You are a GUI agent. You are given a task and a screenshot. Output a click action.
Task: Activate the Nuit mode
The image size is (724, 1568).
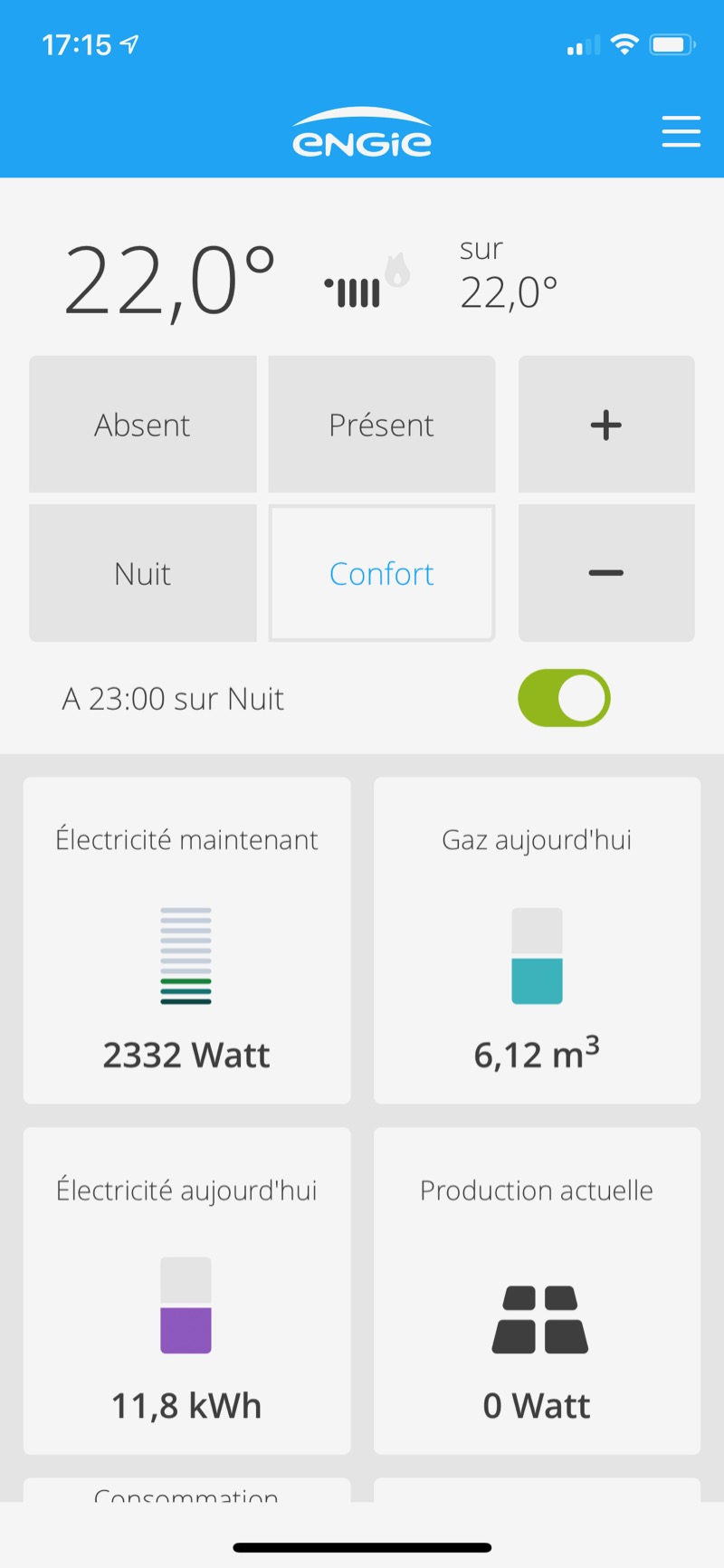tap(143, 573)
